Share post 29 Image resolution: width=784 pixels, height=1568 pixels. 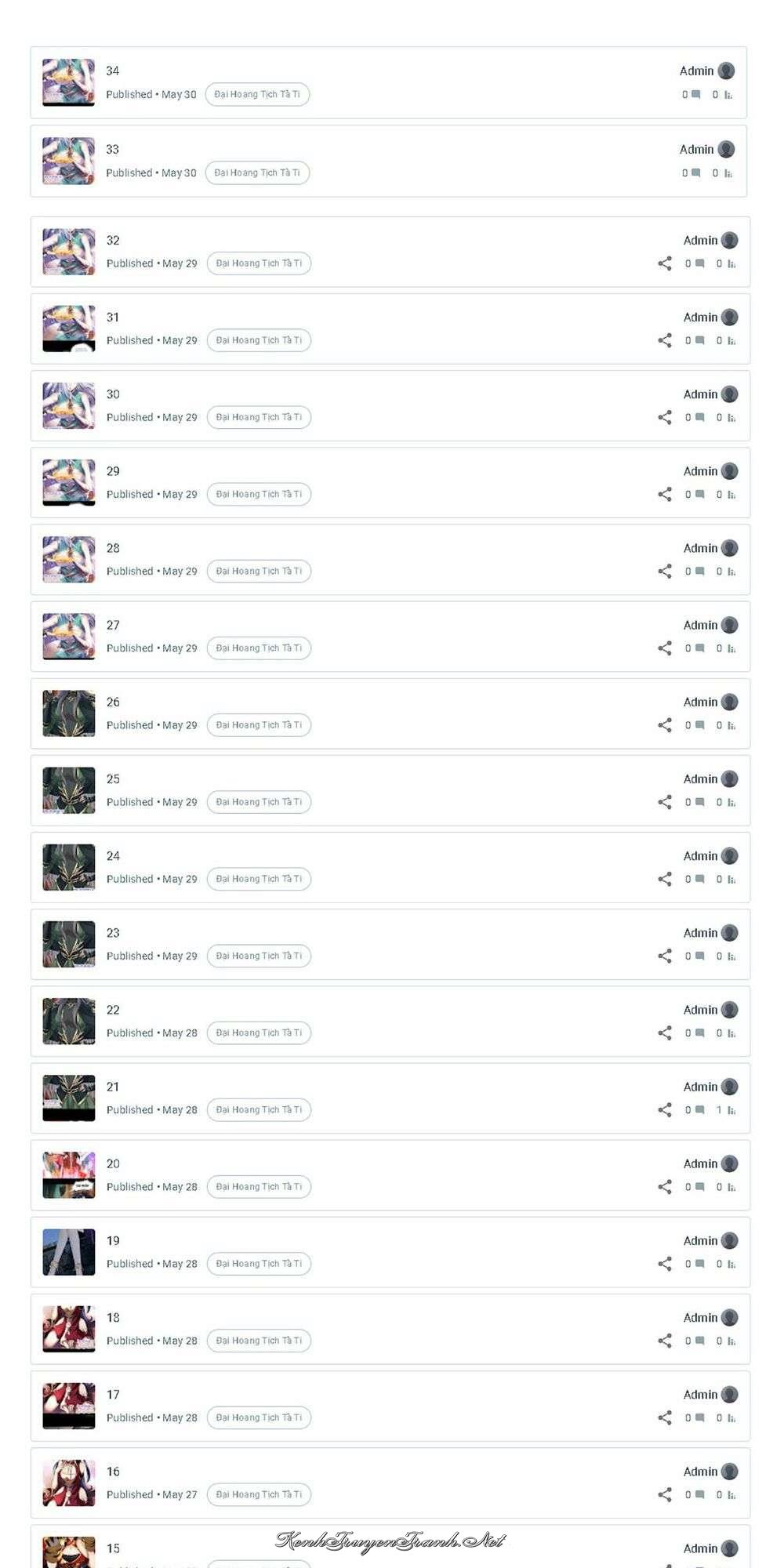click(665, 494)
